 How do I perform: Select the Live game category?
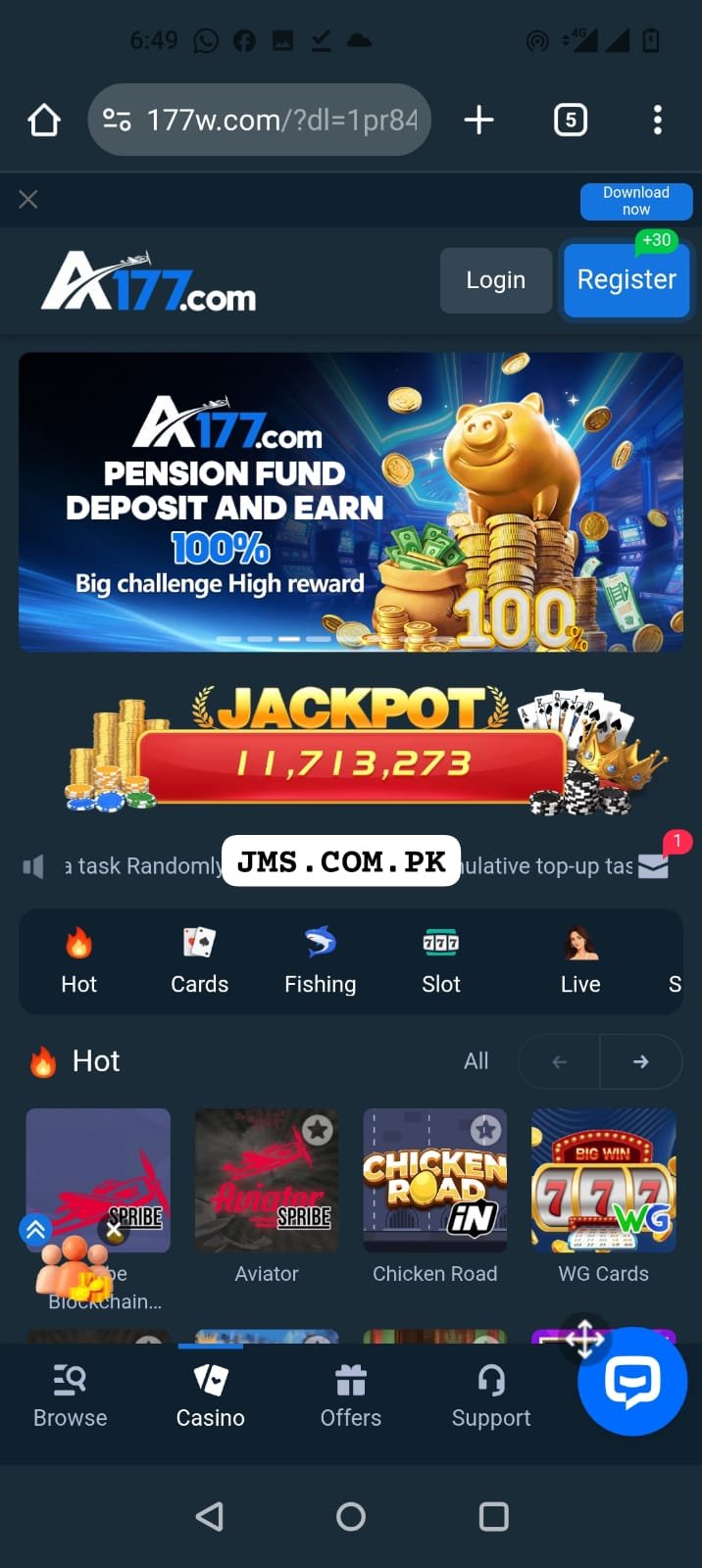tap(580, 961)
